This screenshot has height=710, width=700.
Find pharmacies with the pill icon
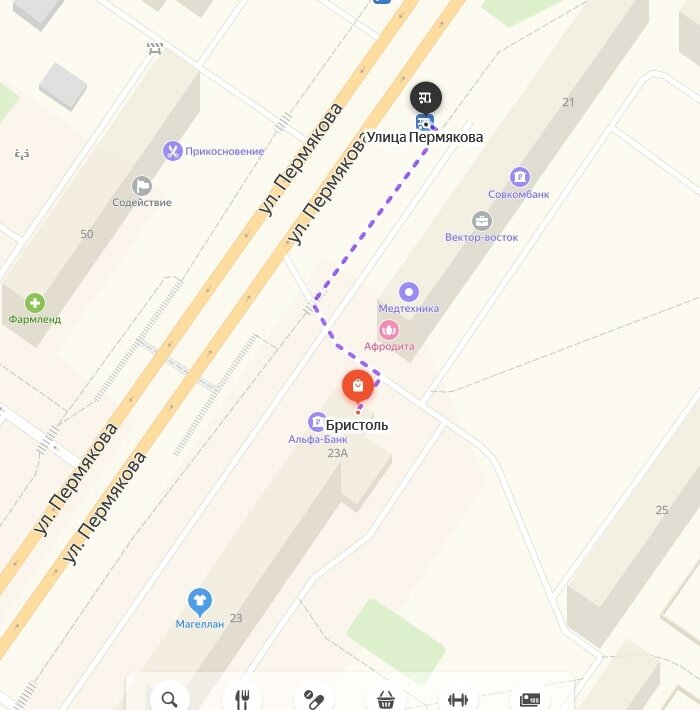[x=313, y=698]
